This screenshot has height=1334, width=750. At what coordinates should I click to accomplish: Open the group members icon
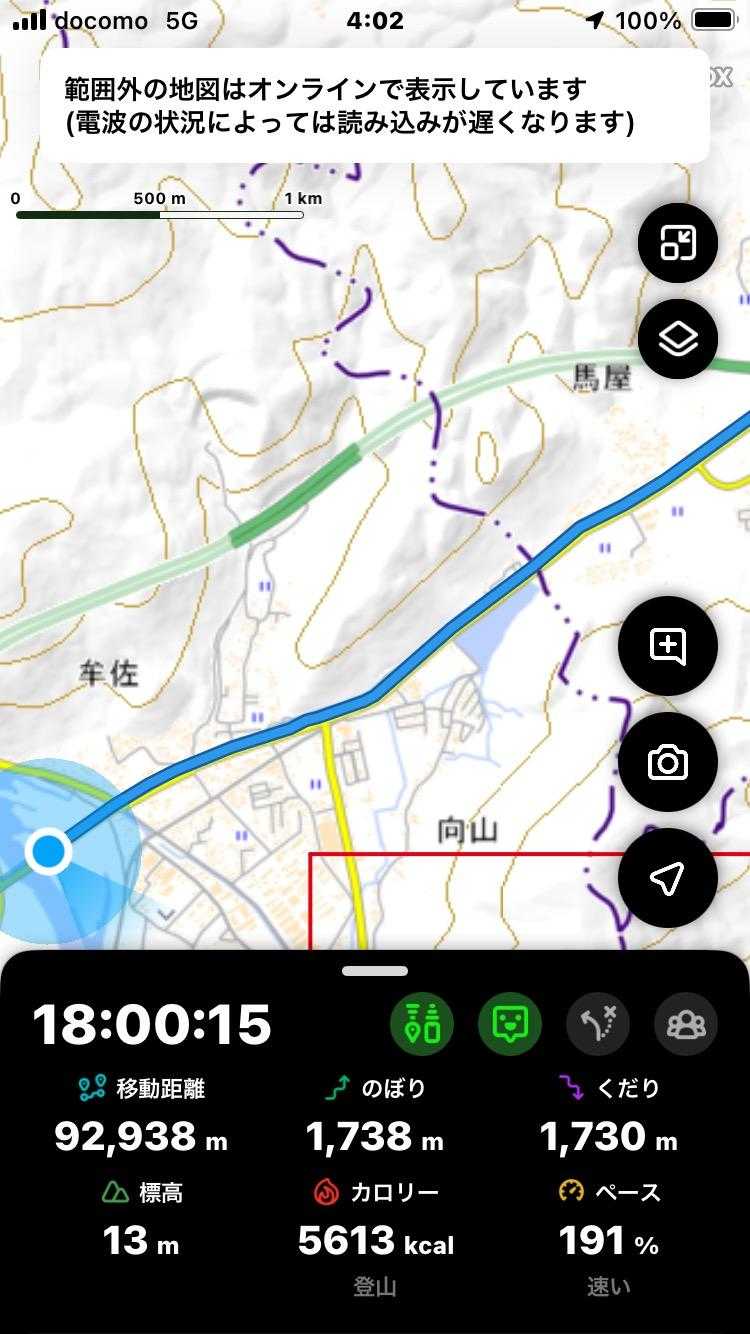click(x=685, y=1024)
